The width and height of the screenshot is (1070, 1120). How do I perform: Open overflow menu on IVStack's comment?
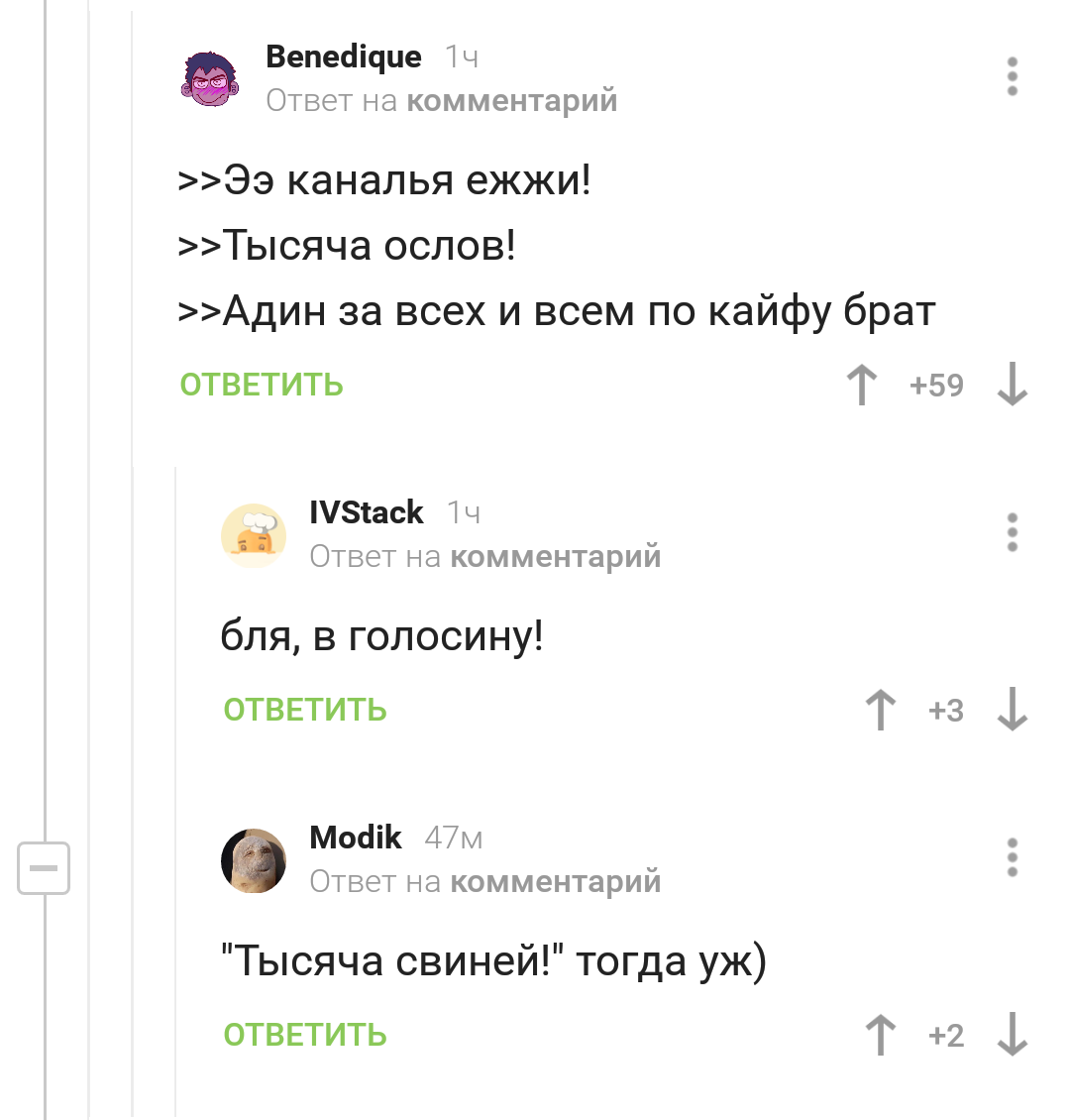click(1012, 532)
